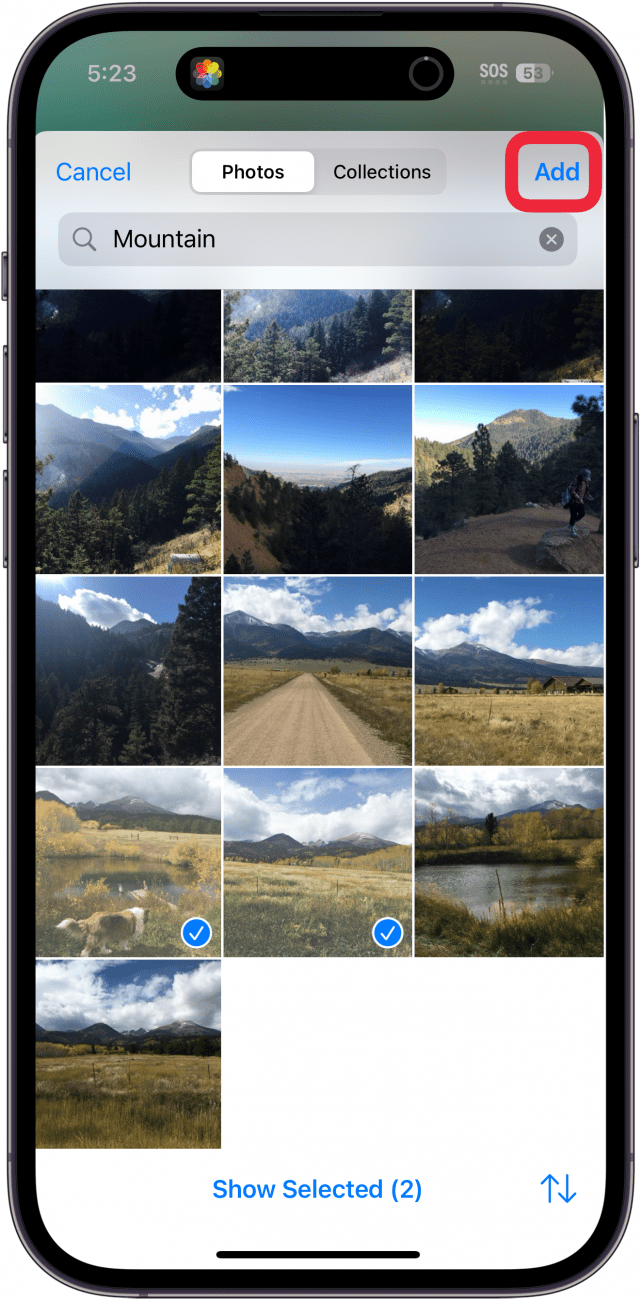Switch to the Photos segment
Screen dimensions: 642x1301
[253, 172]
